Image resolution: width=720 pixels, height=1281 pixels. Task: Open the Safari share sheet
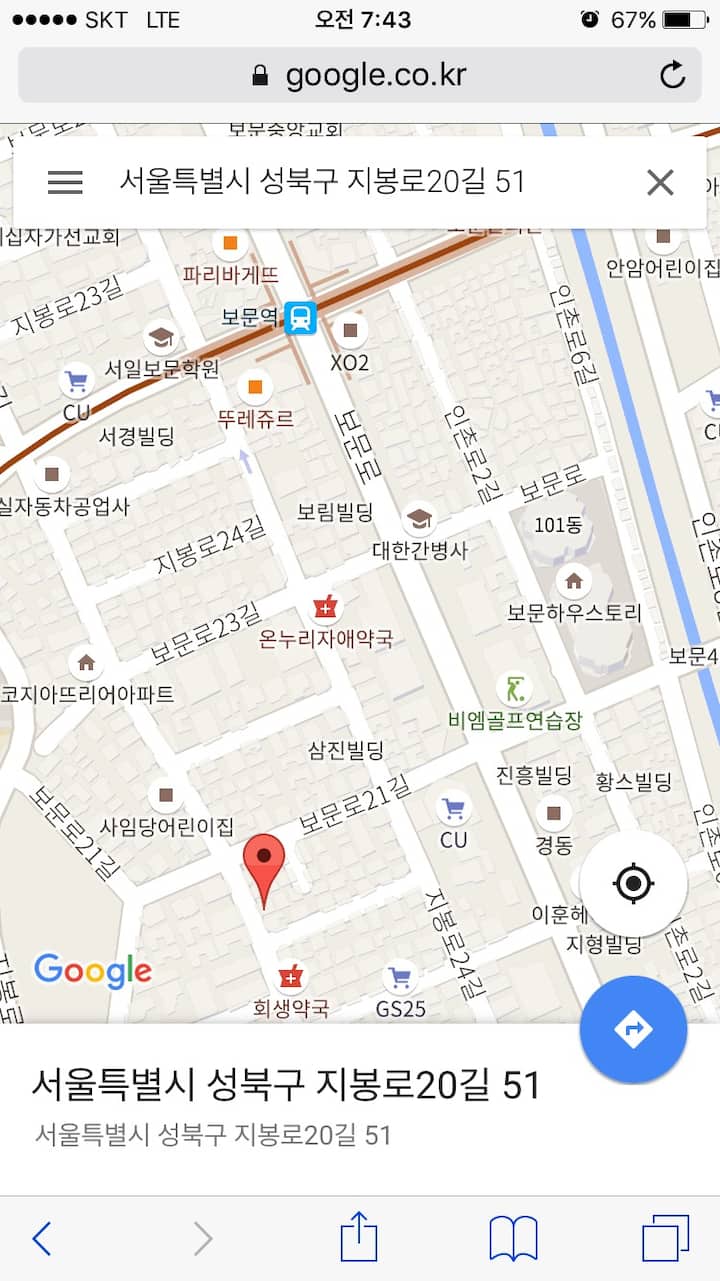click(x=359, y=1239)
